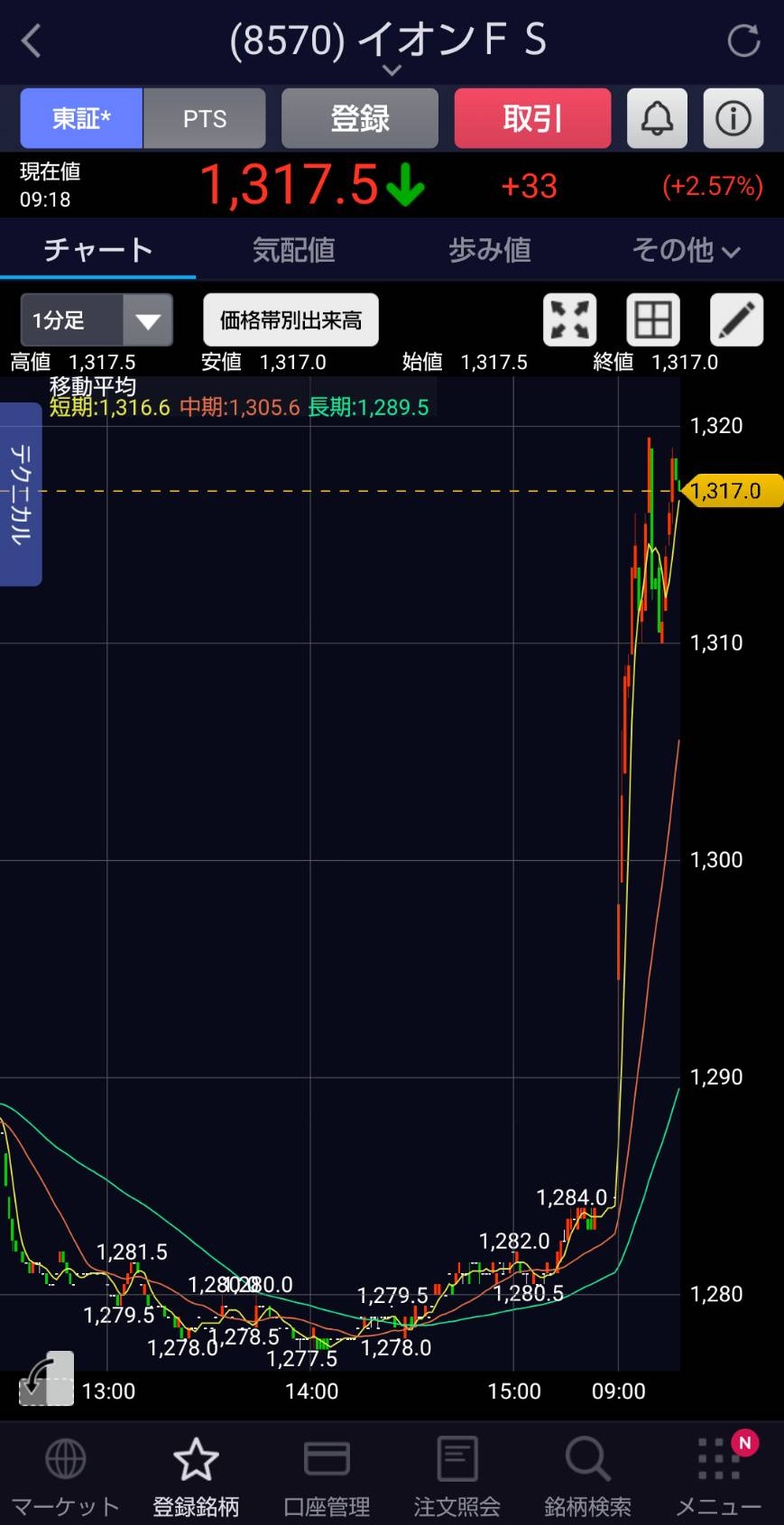Switch to the 気配値 tab
The height and width of the screenshot is (1525, 784).
pyautogui.click(x=294, y=250)
